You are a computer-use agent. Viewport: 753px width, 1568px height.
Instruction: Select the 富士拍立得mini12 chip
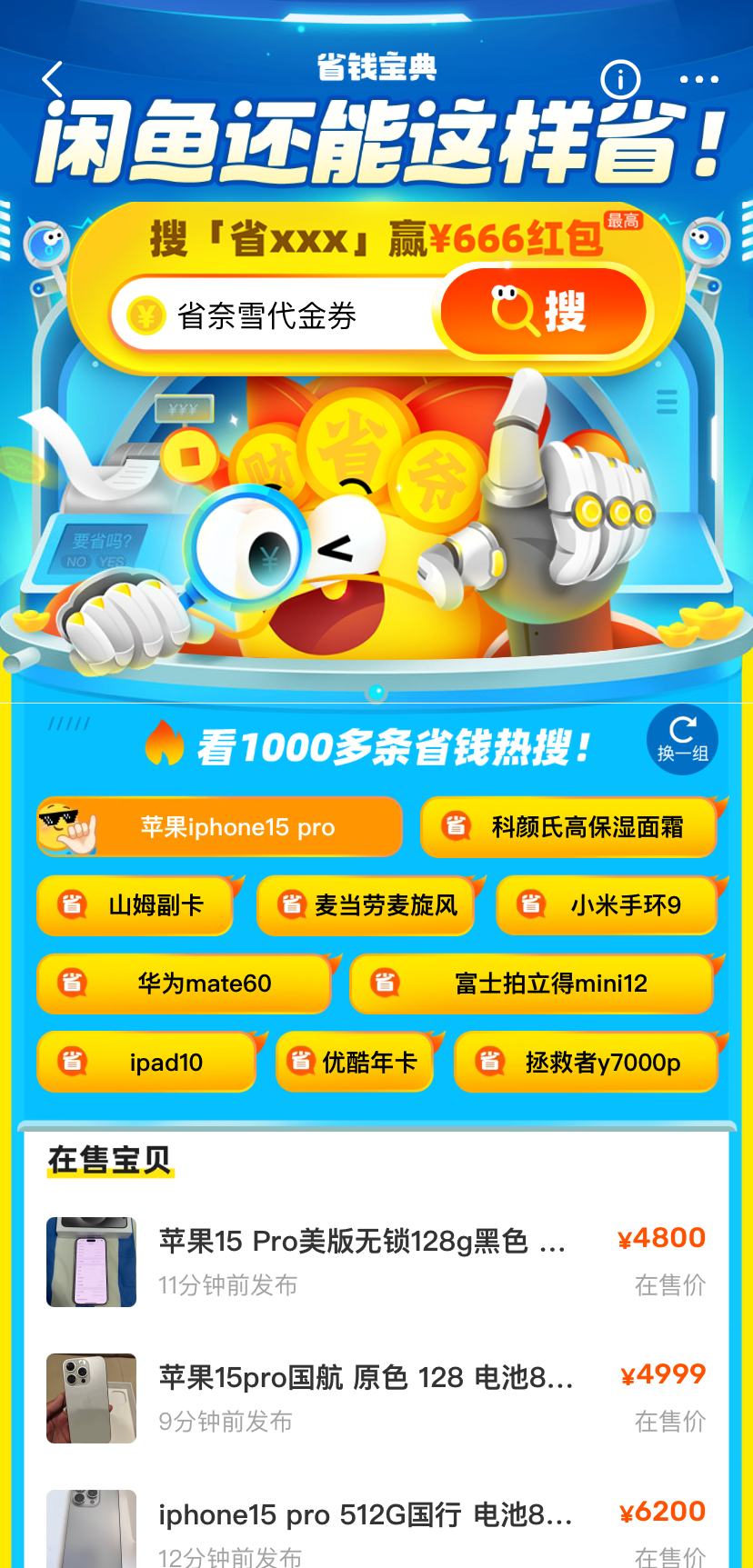click(531, 984)
